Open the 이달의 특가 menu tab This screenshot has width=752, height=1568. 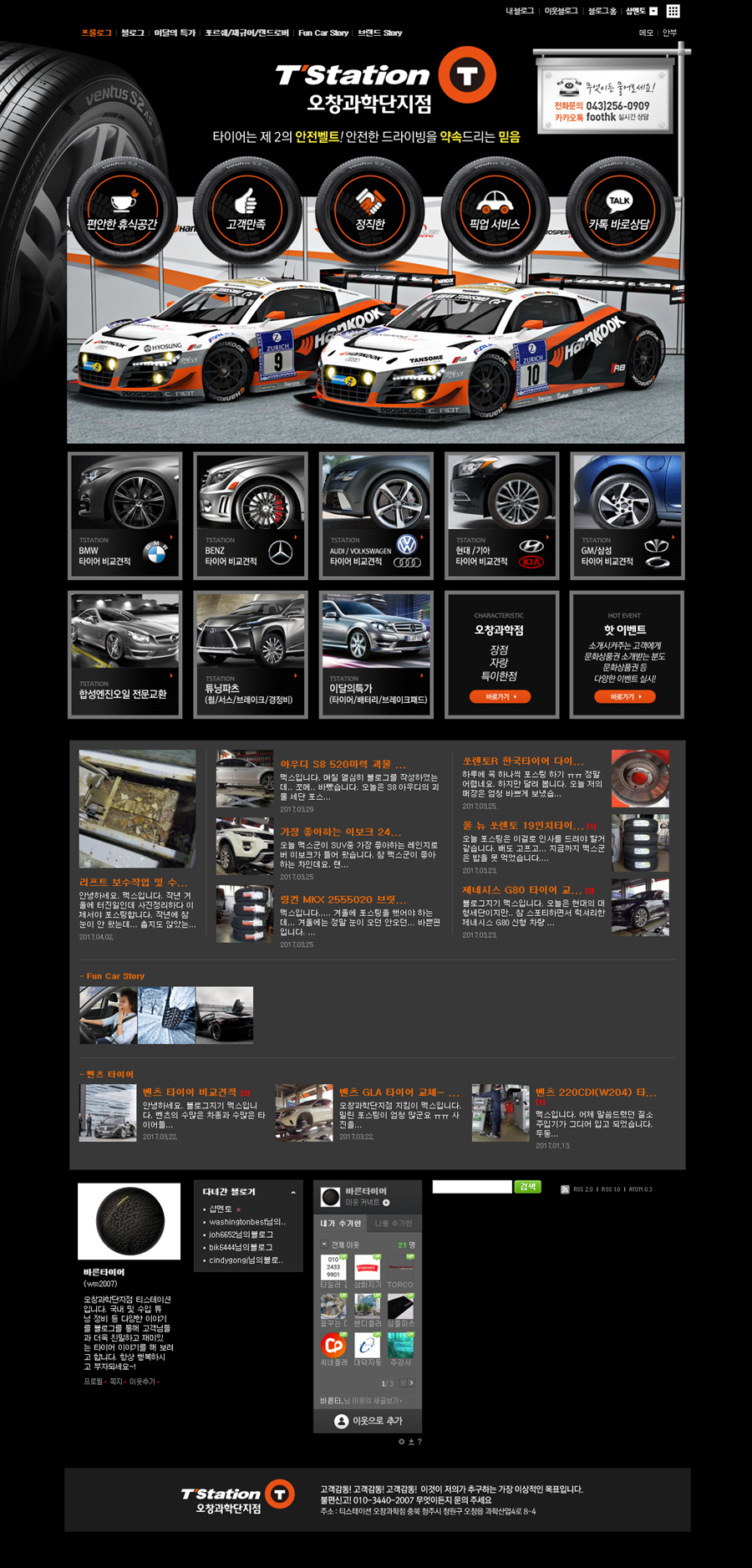(174, 33)
